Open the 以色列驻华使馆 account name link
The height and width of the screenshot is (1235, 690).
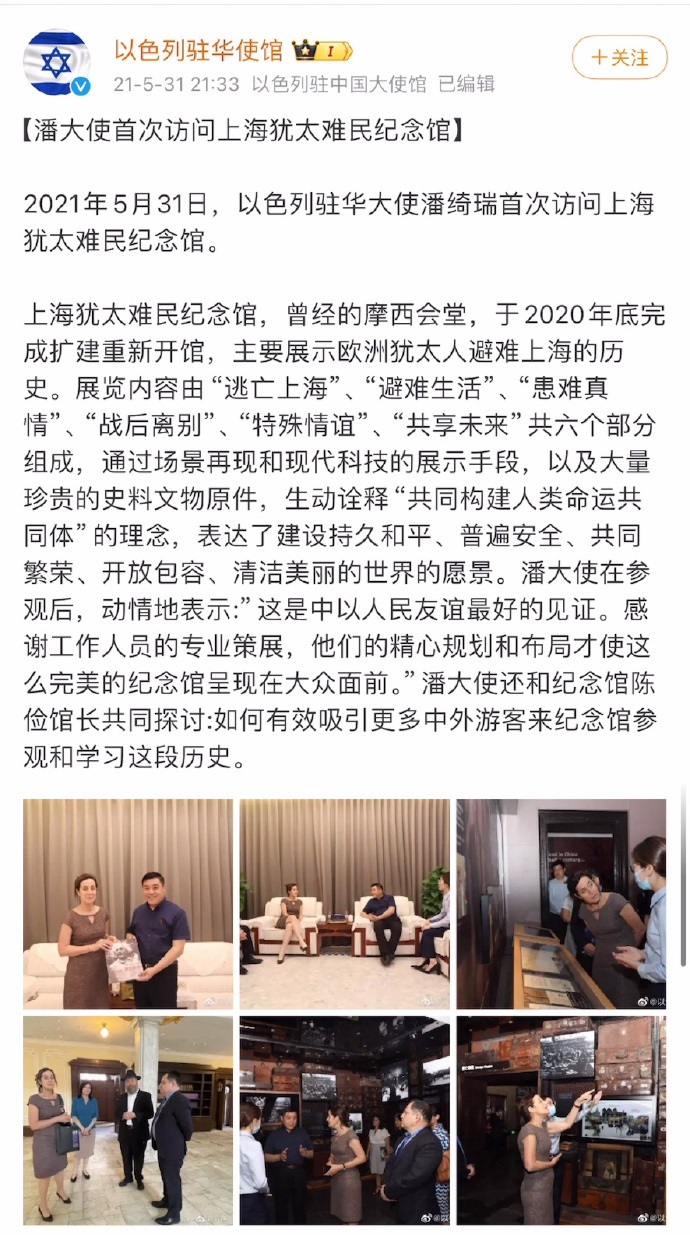[198, 49]
